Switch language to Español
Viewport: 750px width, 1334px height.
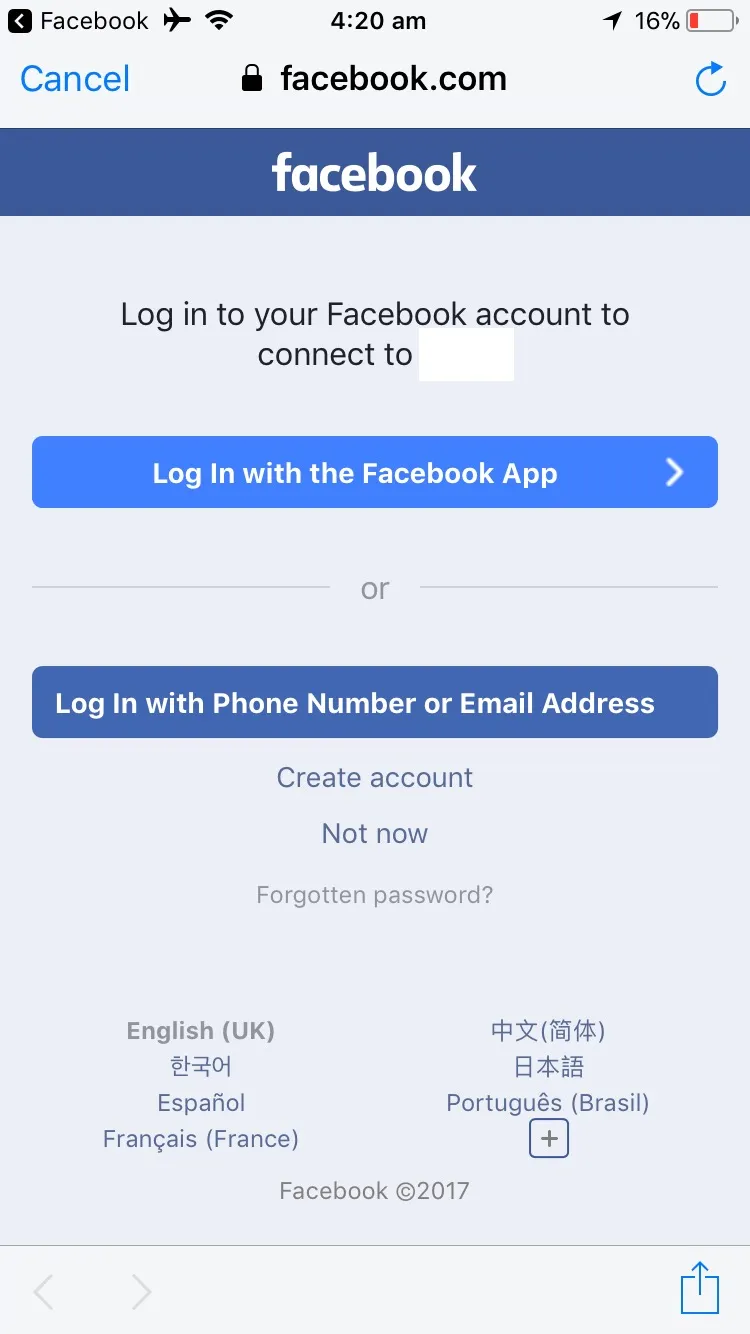click(201, 1102)
